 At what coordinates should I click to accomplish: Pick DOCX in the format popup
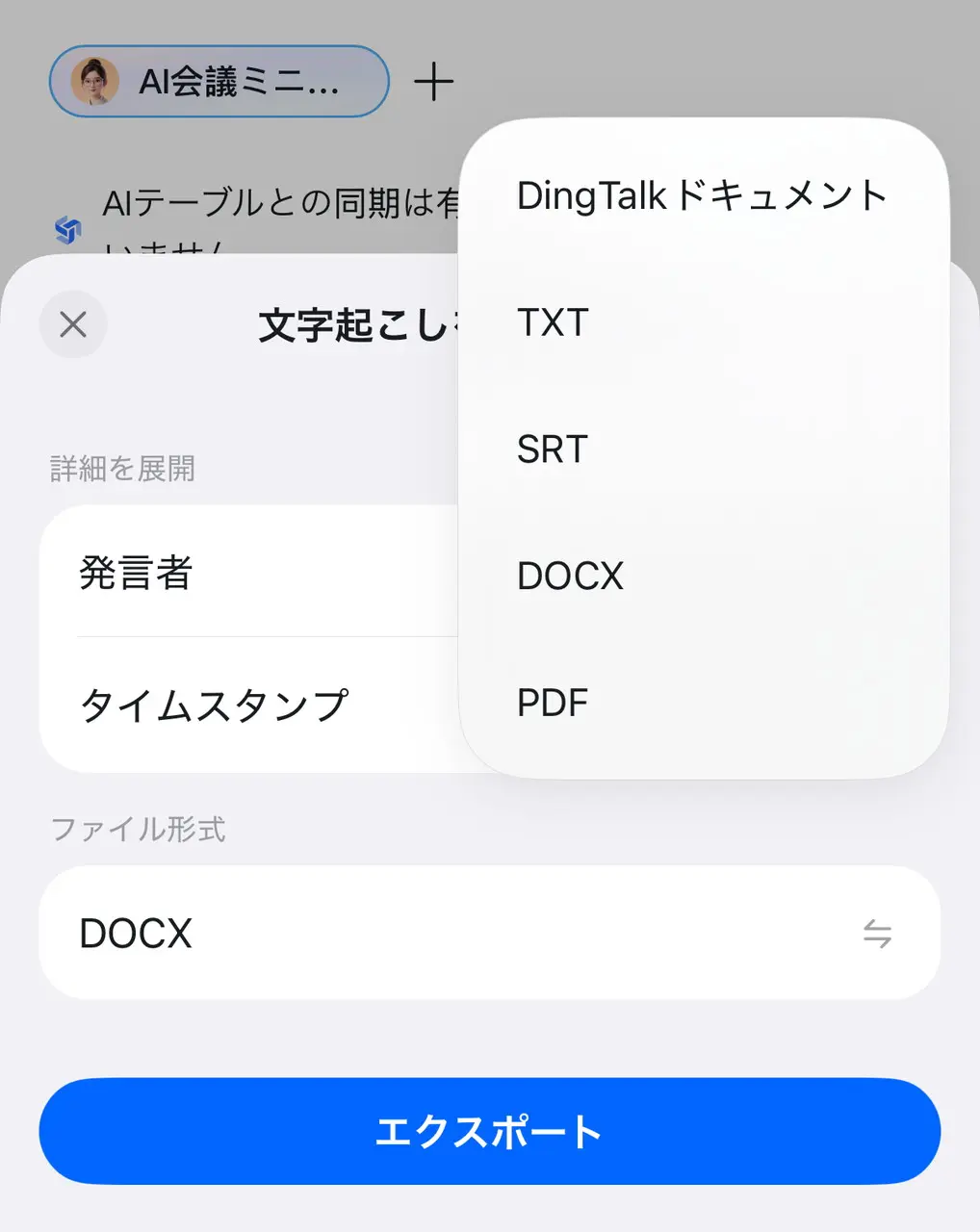569,576
